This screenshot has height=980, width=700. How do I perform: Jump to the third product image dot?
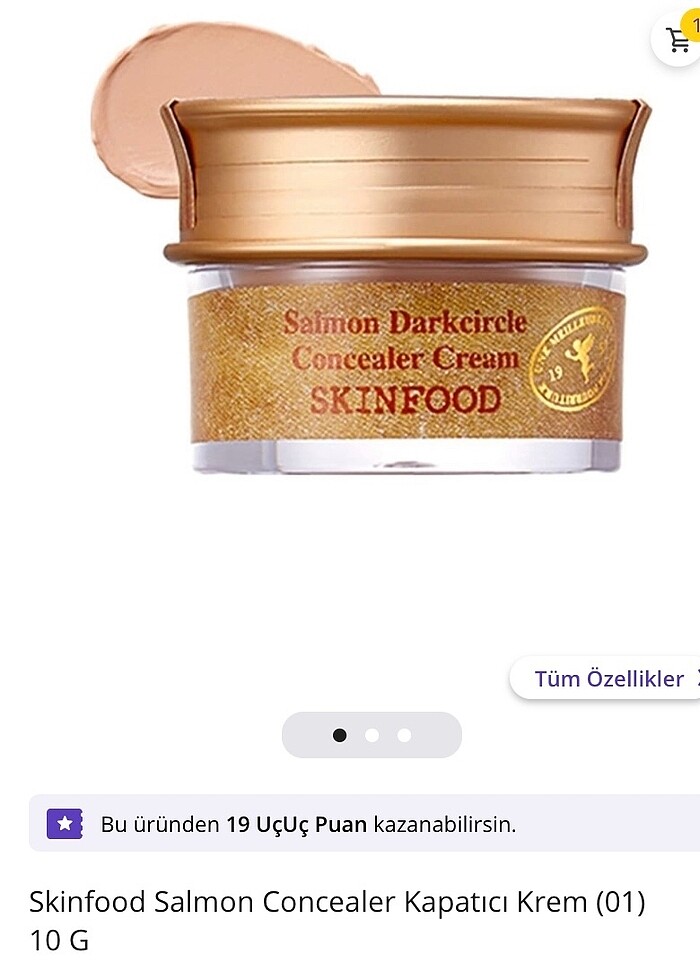(x=404, y=735)
